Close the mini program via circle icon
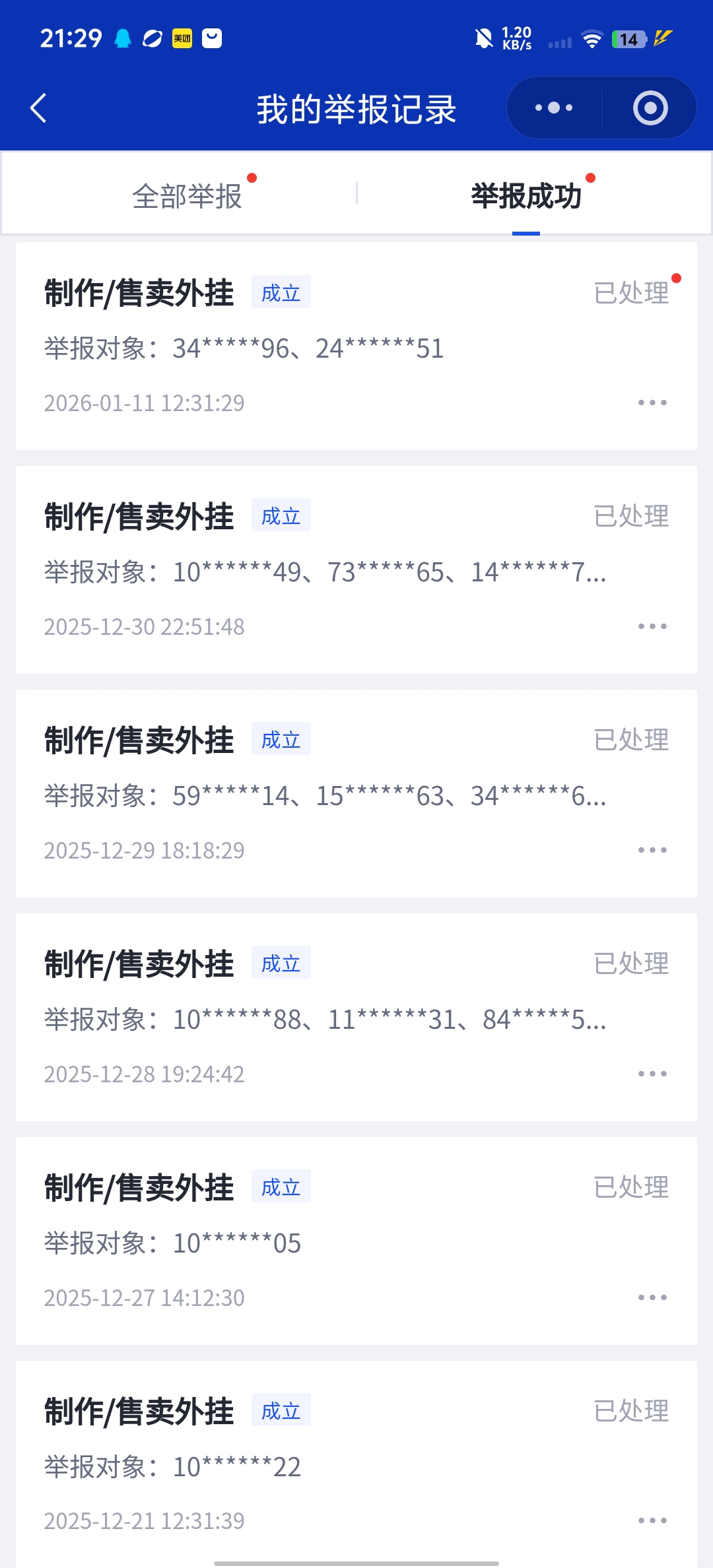Screen dimensions: 713x1568 click(650, 108)
